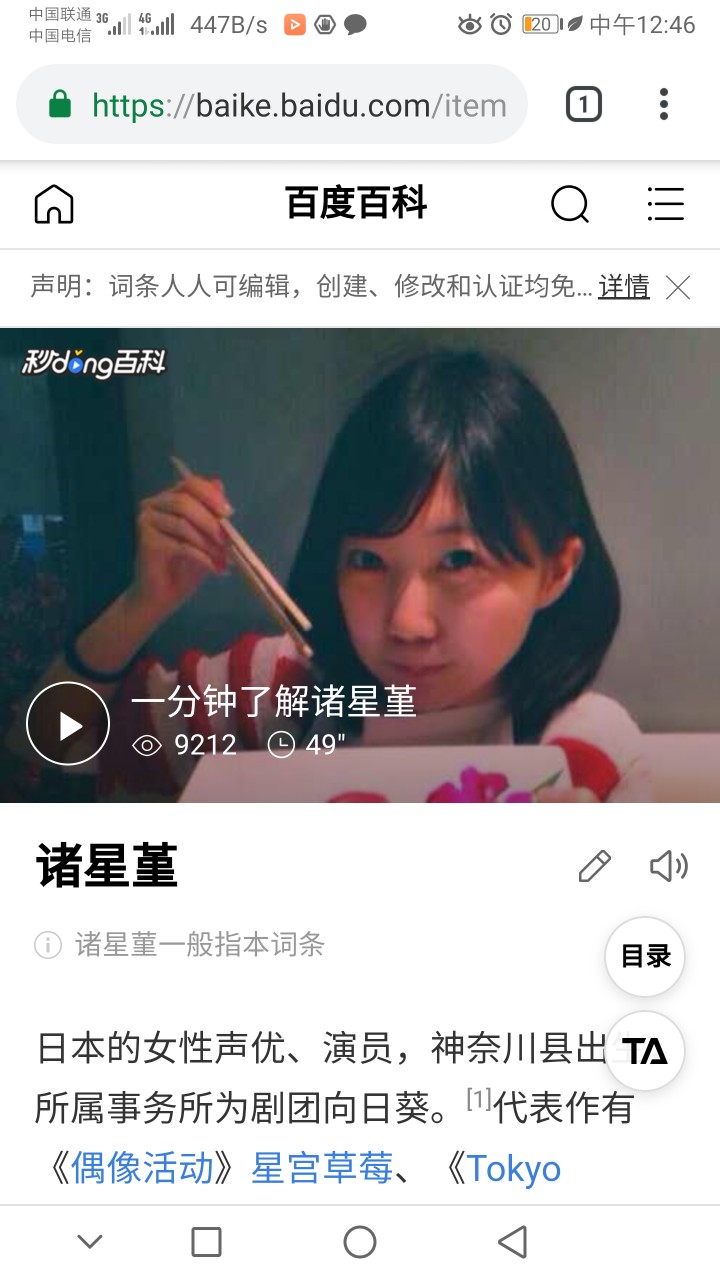Open the Baidu Baike search icon

[x=570, y=204]
